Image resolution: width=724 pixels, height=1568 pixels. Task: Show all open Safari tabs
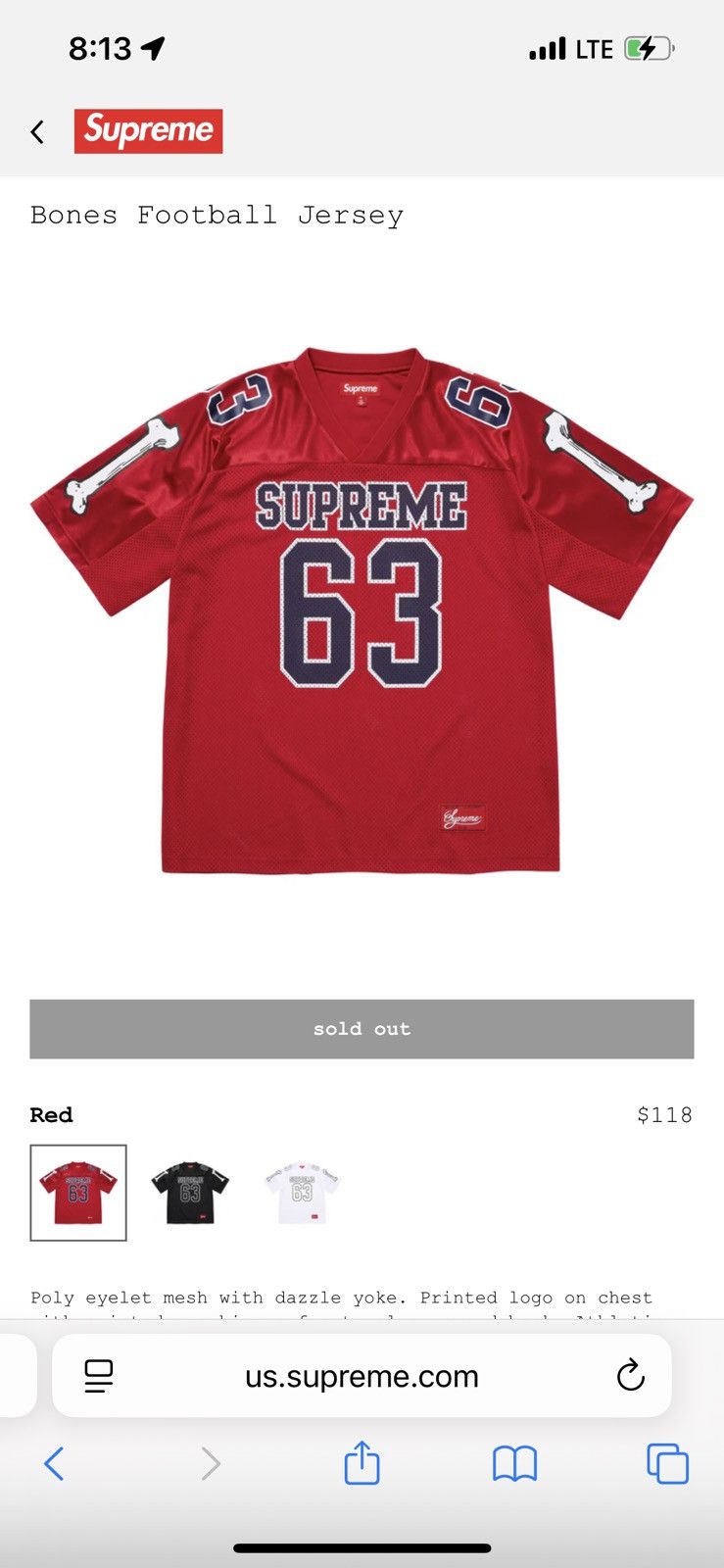(x=667, y=1464)
